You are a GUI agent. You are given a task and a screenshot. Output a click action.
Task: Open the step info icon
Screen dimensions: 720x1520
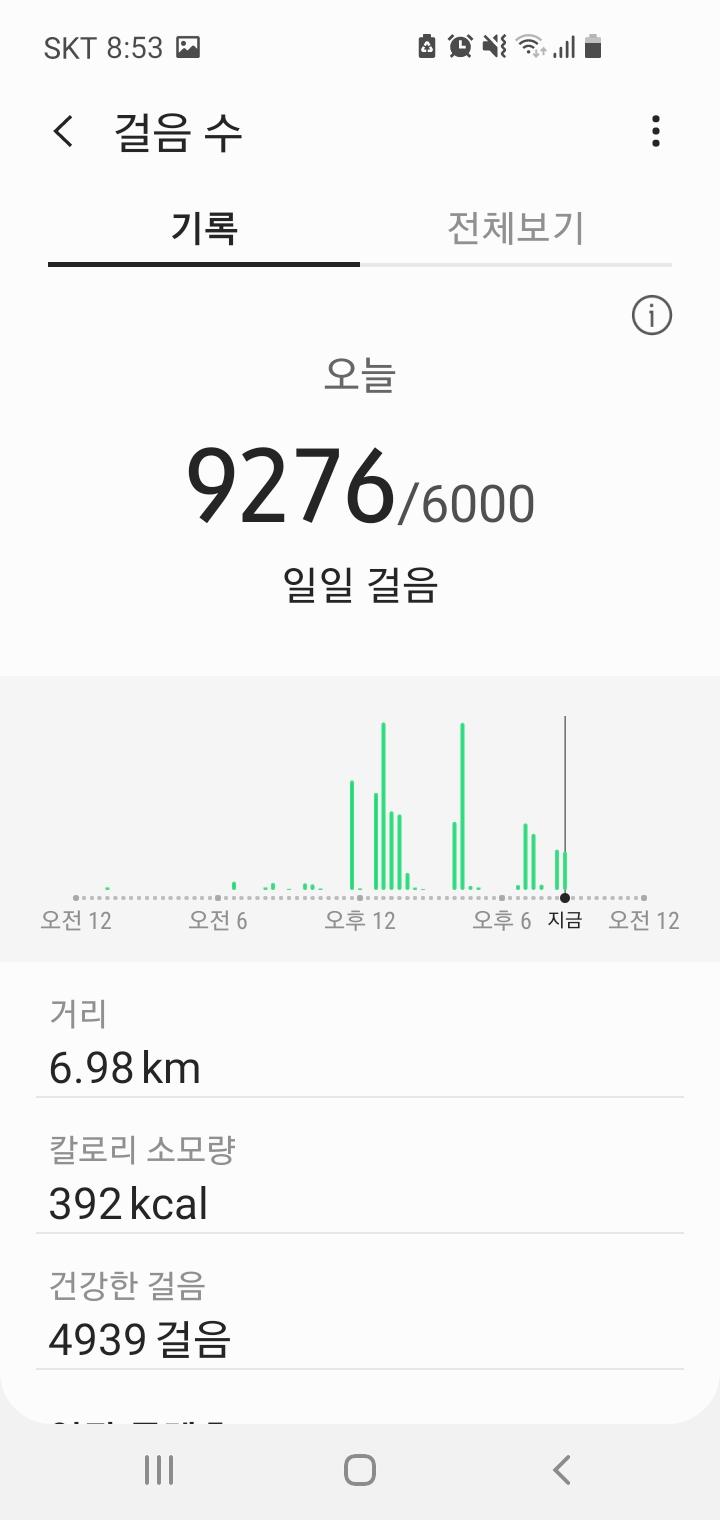[x=652, y=316]
